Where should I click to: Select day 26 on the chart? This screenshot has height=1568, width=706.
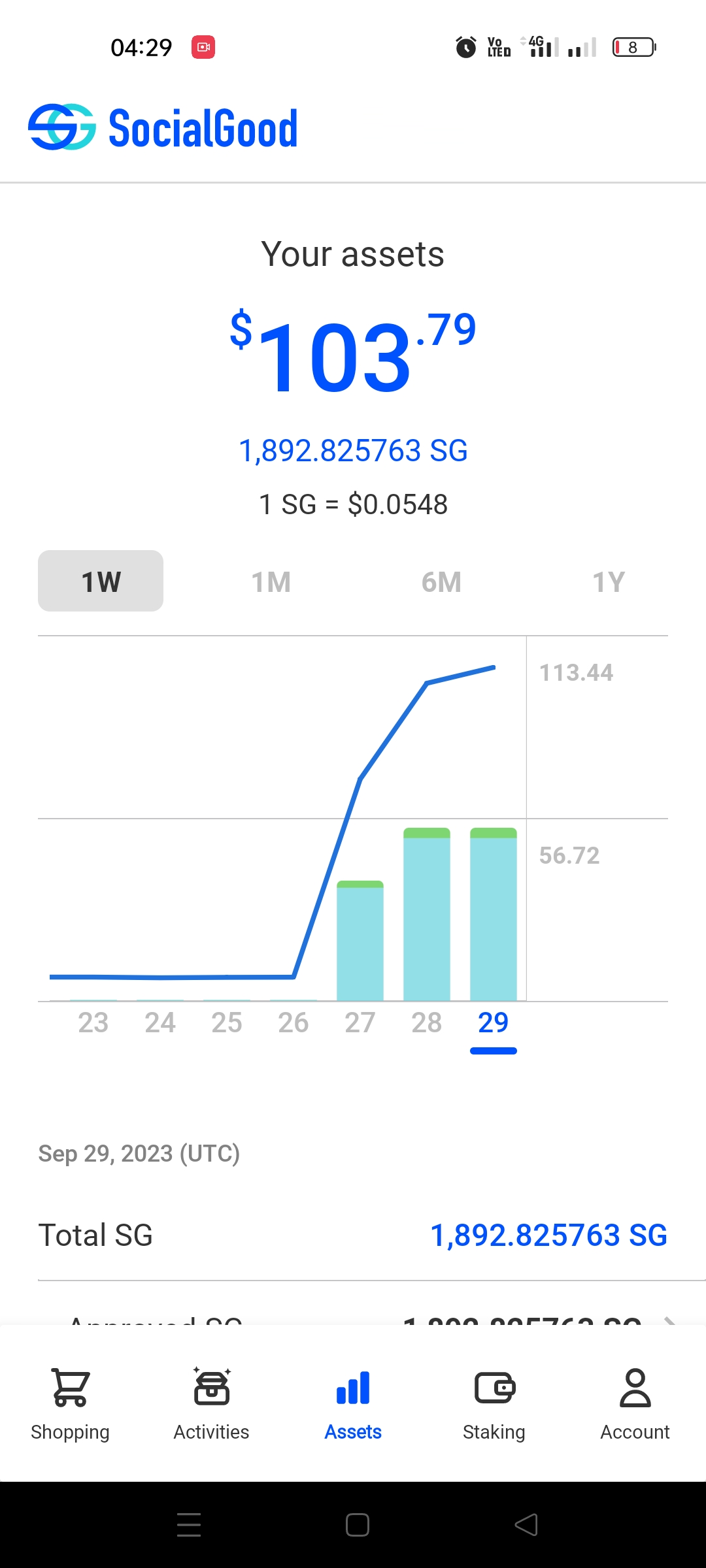(x=294, y=1022)
